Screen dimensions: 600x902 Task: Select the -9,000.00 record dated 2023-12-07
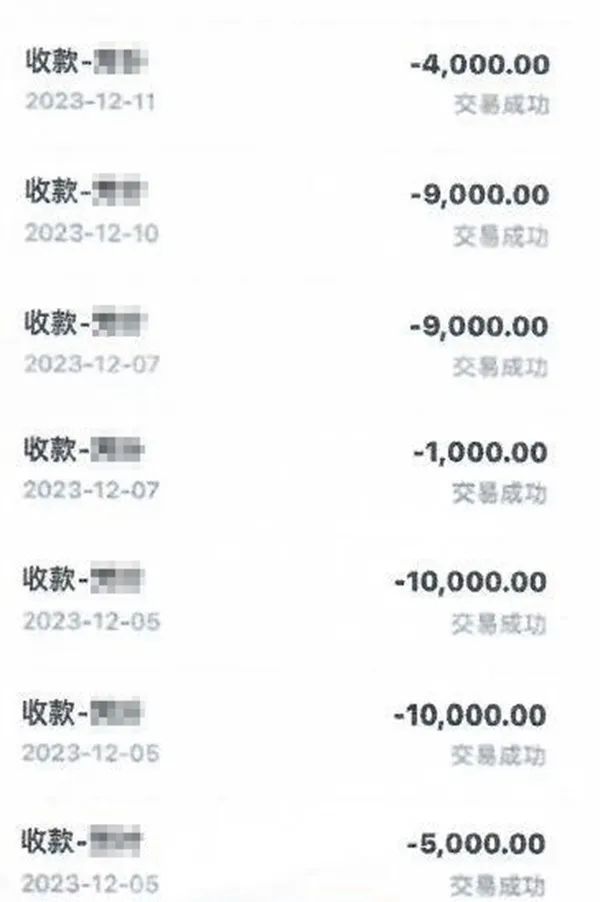pos(300,343)
